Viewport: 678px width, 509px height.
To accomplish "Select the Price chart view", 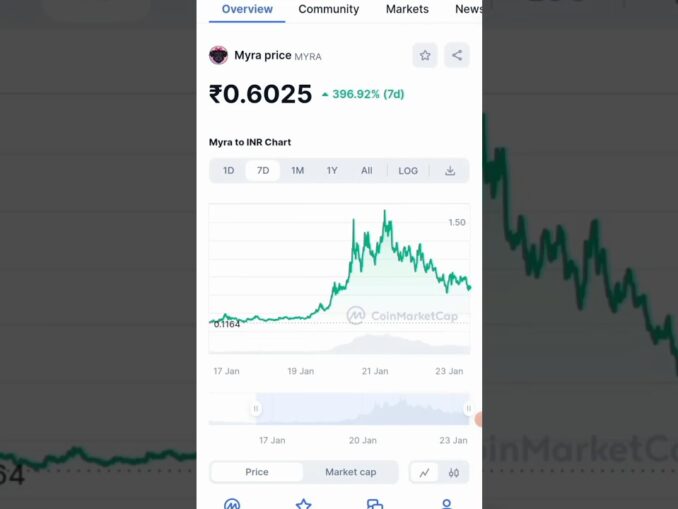I will click(257, 472).
